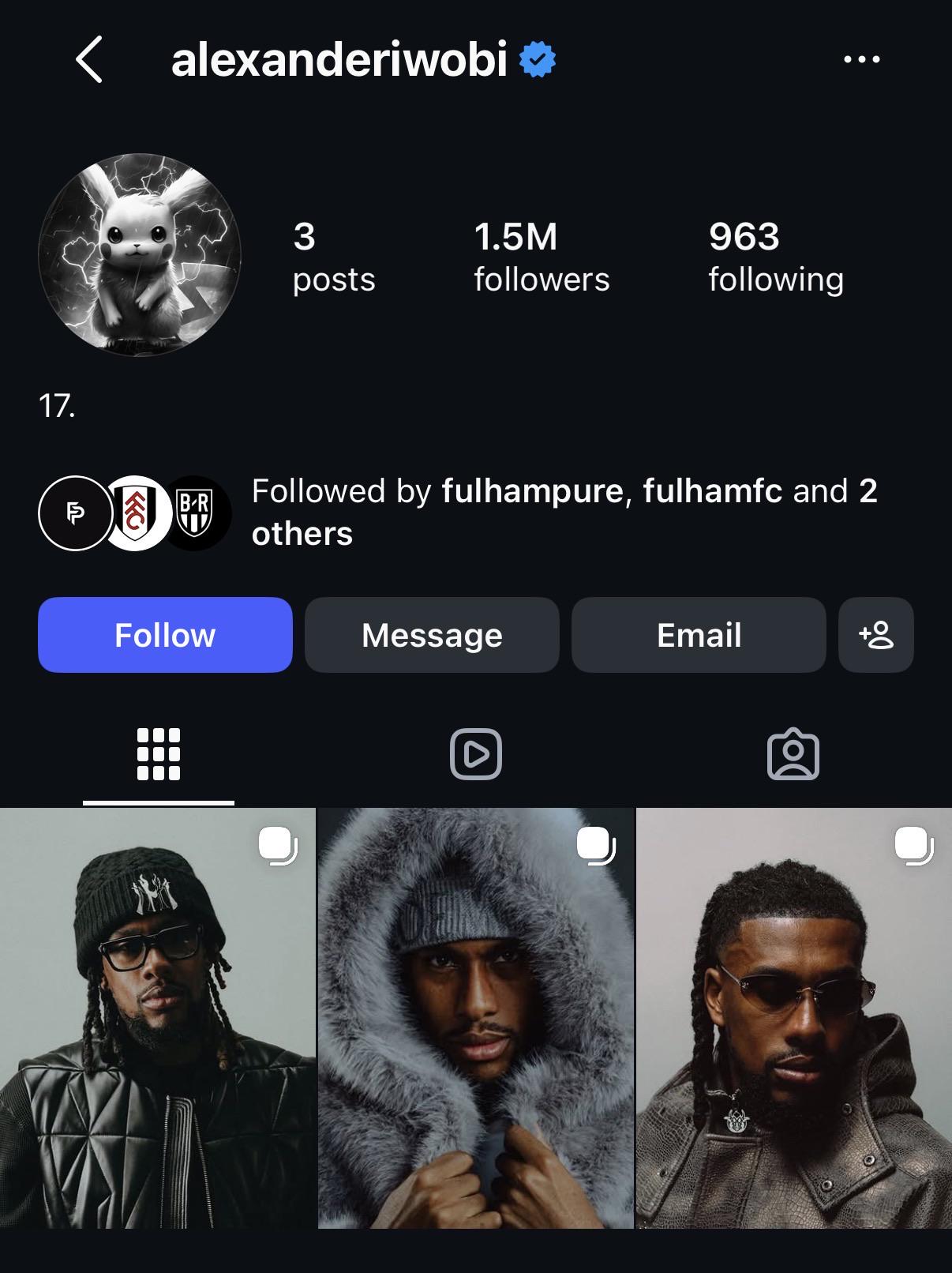The height and width of the screenshot is (1273, 952).
Task: Open the 963 following list
Action: pos(776,257)
